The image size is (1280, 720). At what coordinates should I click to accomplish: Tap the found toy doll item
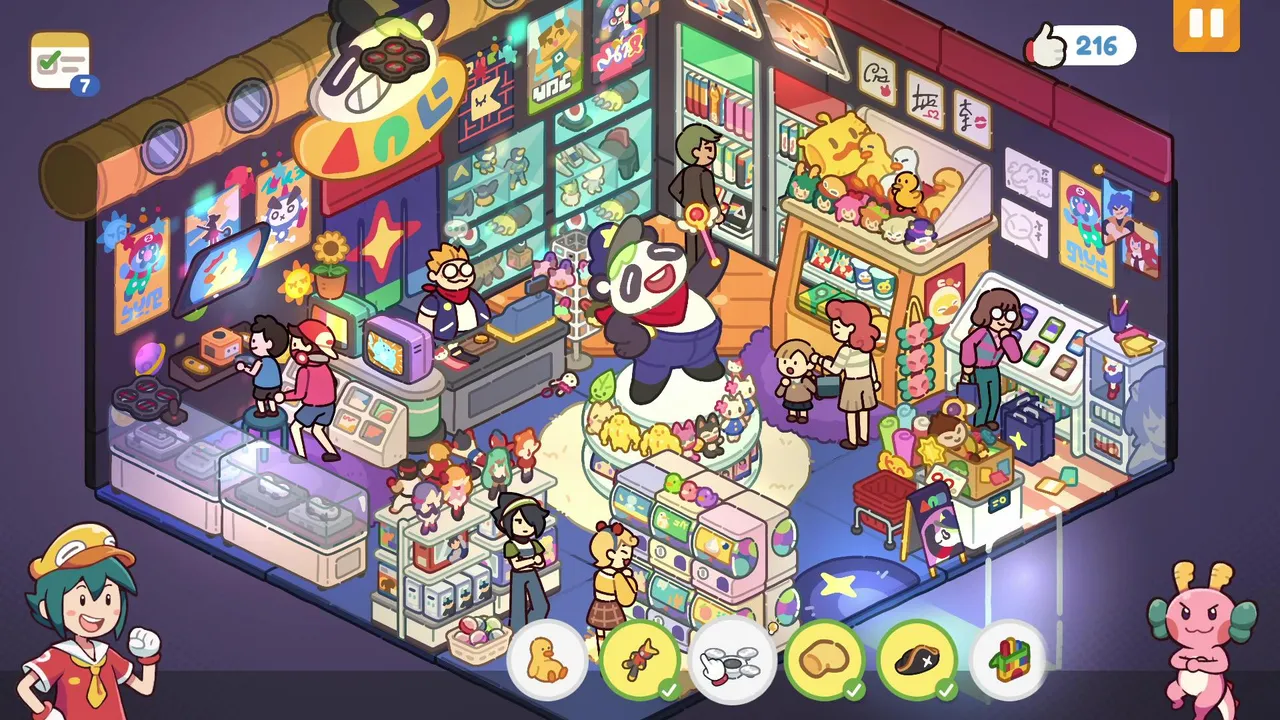[x=640, y=659]
